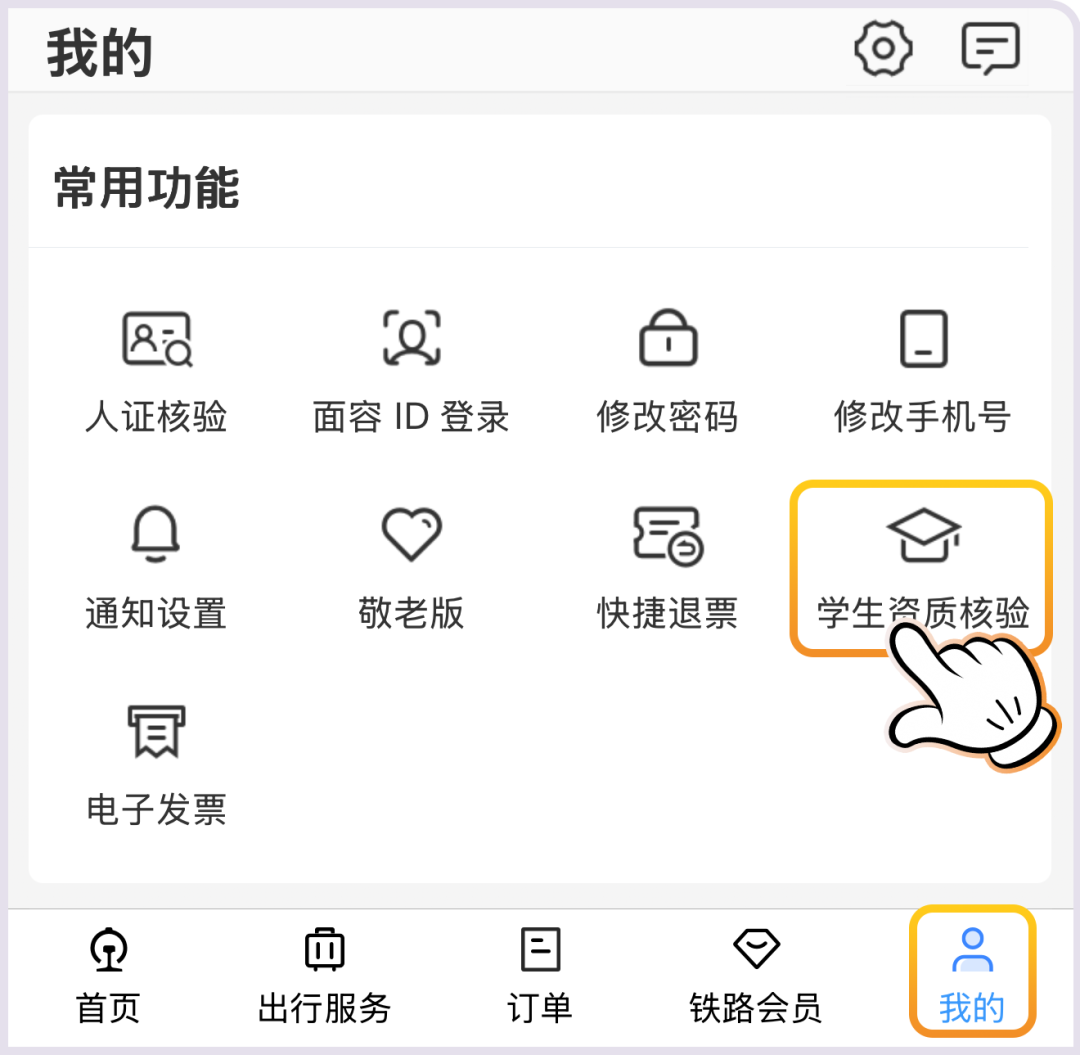Open the messages icon
The width and height of the screenshot is (1080, 1055).
click(990, 49)
